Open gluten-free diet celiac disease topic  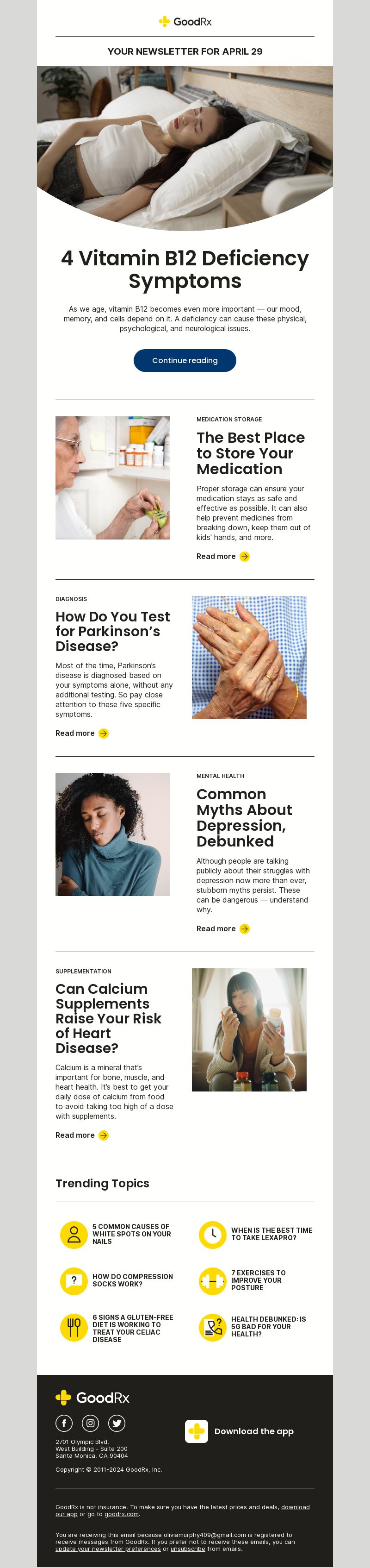[x=132, y=1328]
